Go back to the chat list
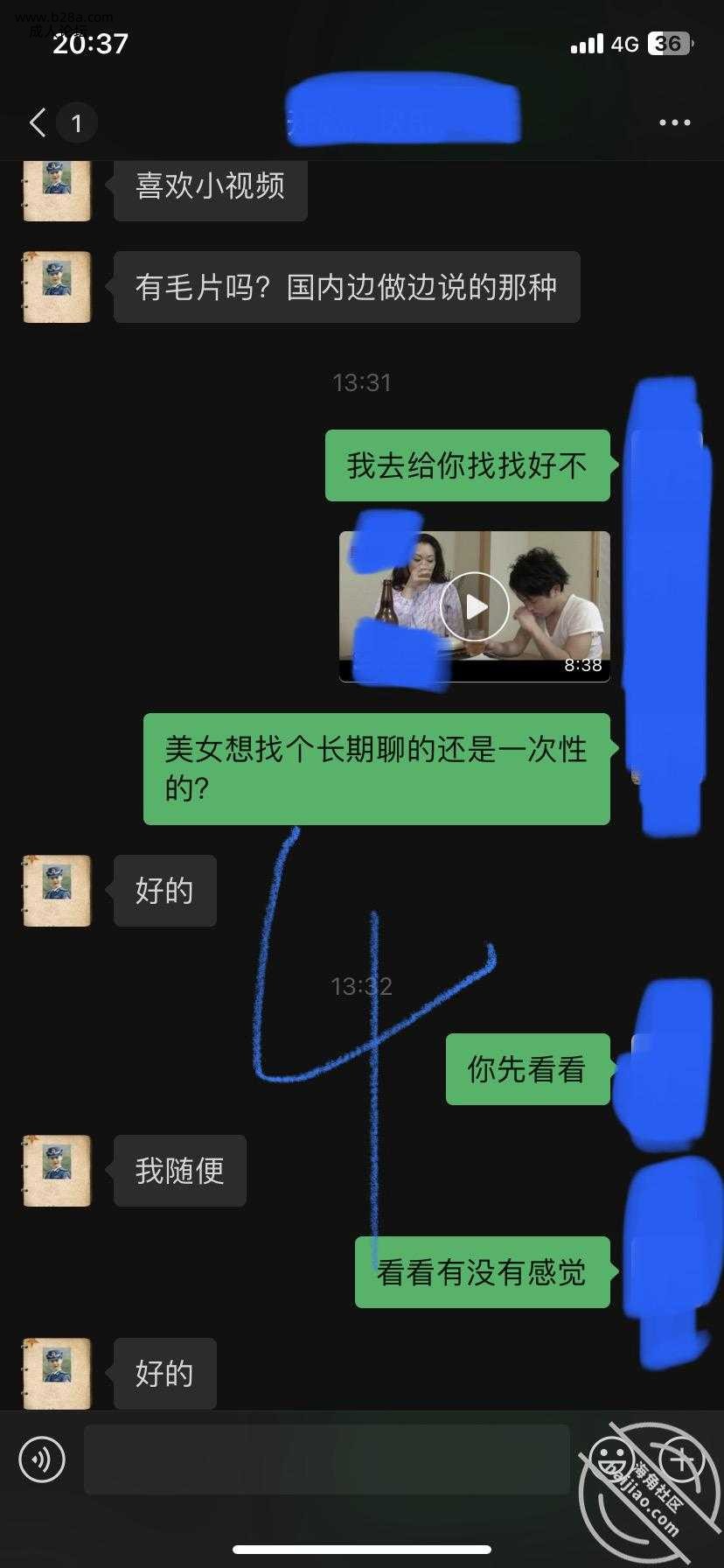 [38, 122]
